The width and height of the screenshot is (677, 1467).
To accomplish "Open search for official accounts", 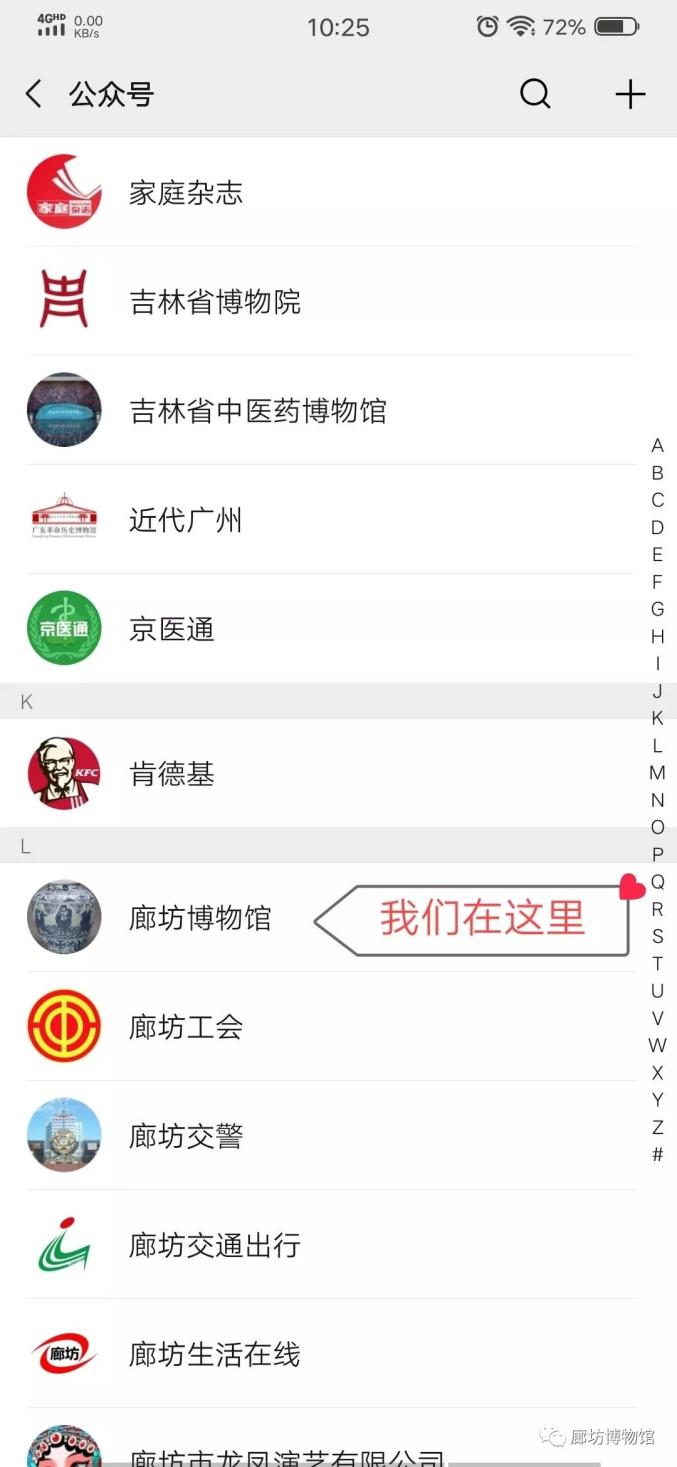I will [535, 94].
